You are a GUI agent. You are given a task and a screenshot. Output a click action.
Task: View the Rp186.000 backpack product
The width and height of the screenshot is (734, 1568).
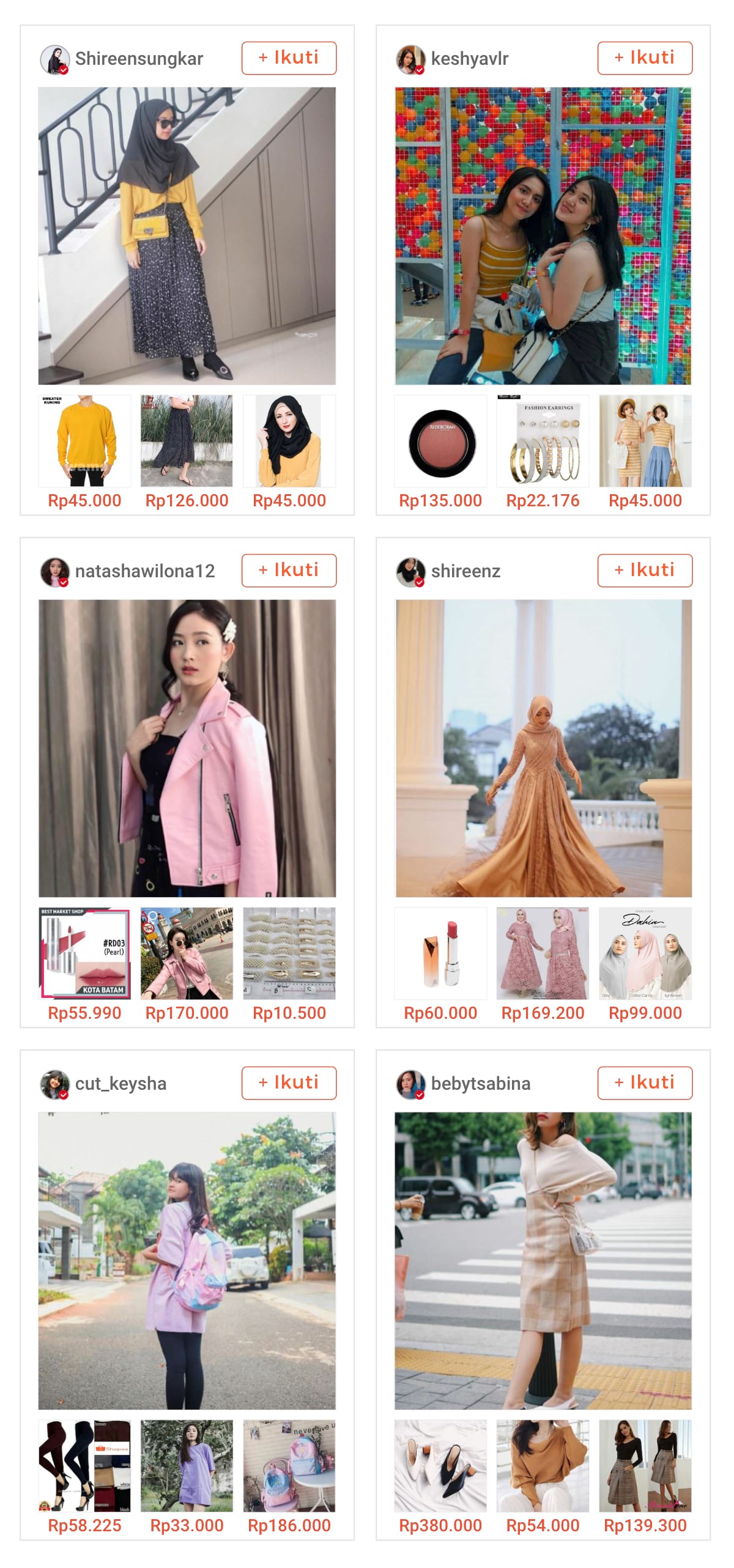[289, 1466]
